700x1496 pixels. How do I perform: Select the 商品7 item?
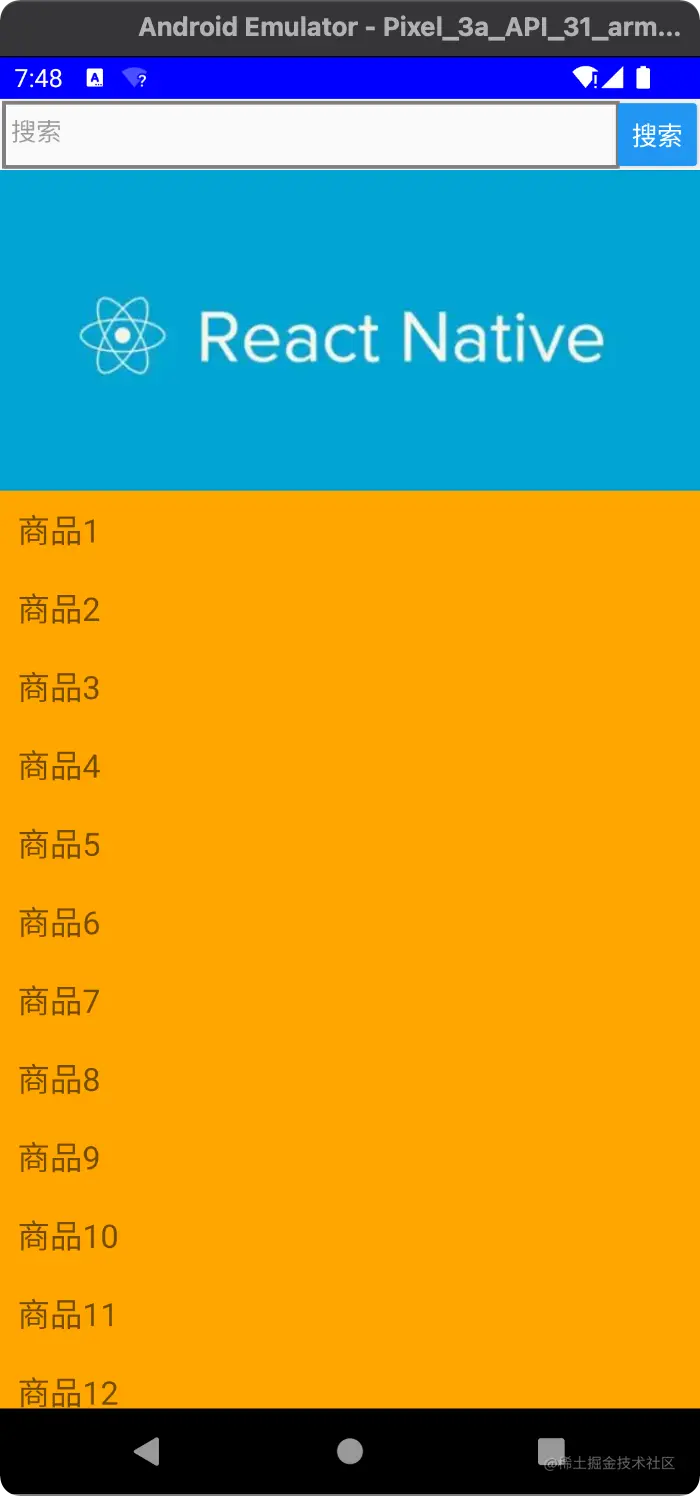350,1001
